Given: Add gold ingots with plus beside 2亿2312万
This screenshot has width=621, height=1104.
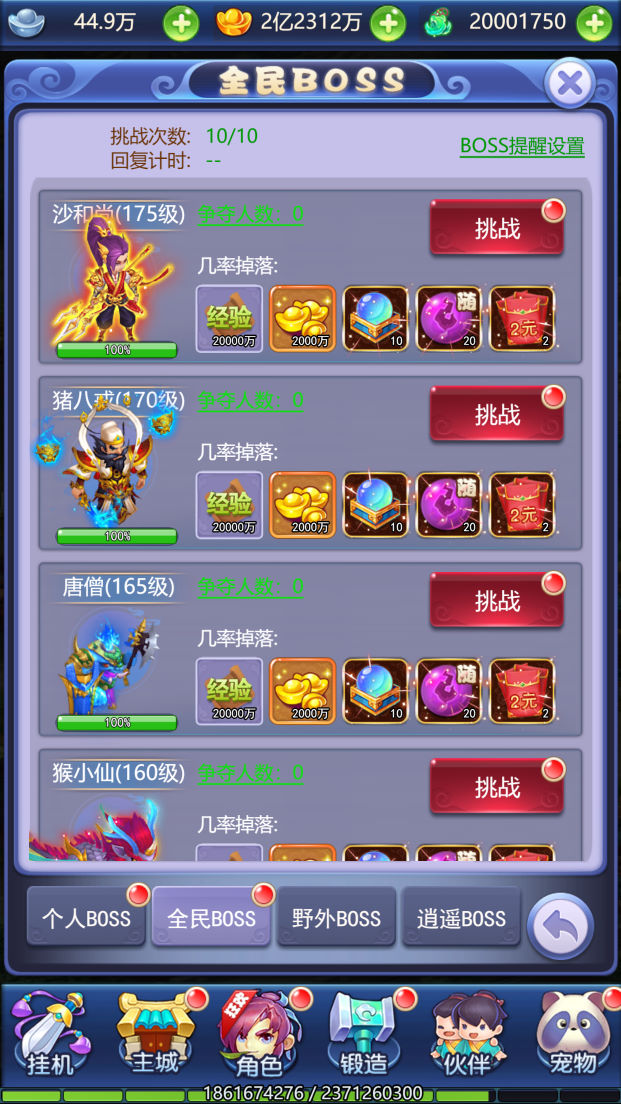Looking at the screenshot, I should click(x=387, y=23).
